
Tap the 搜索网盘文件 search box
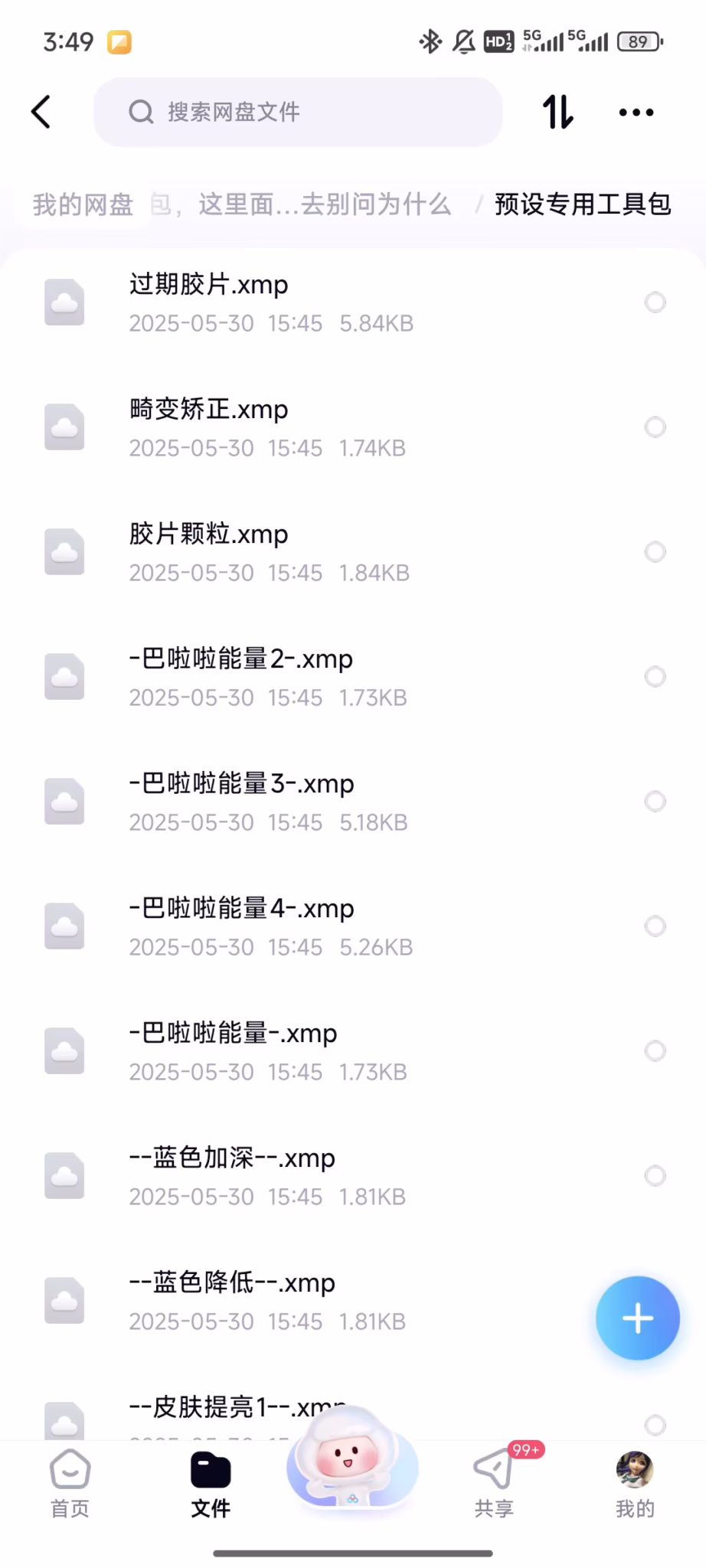297,113
